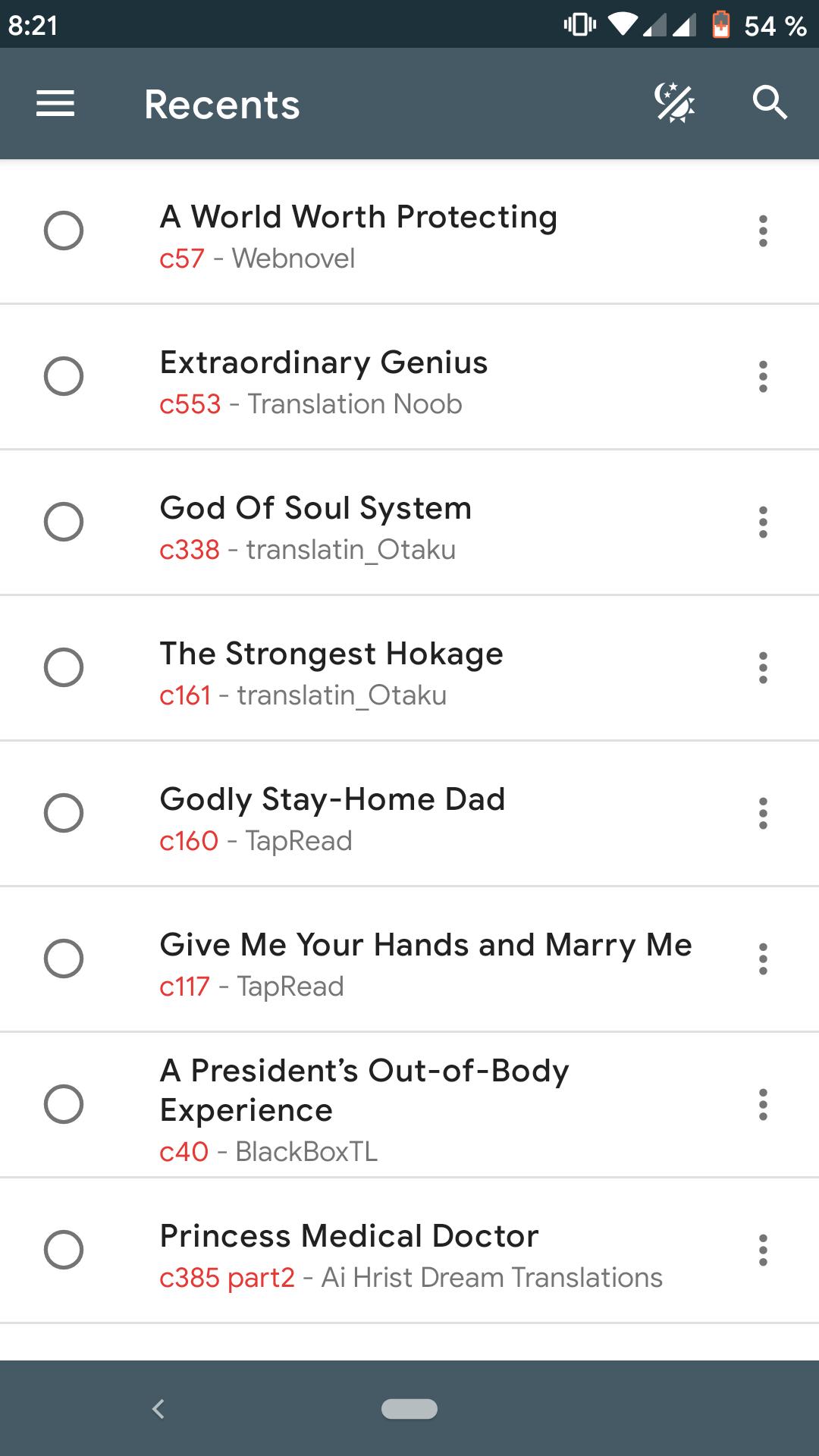Open three-dot menu for The Strongest Hokage

tap(763, 667)
